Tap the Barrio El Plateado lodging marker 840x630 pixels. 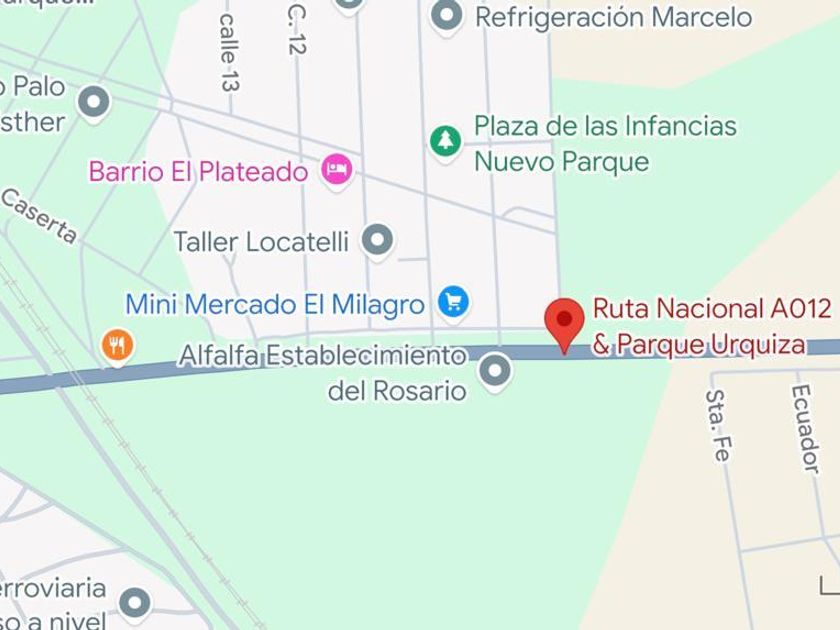[x=337, y=170]
